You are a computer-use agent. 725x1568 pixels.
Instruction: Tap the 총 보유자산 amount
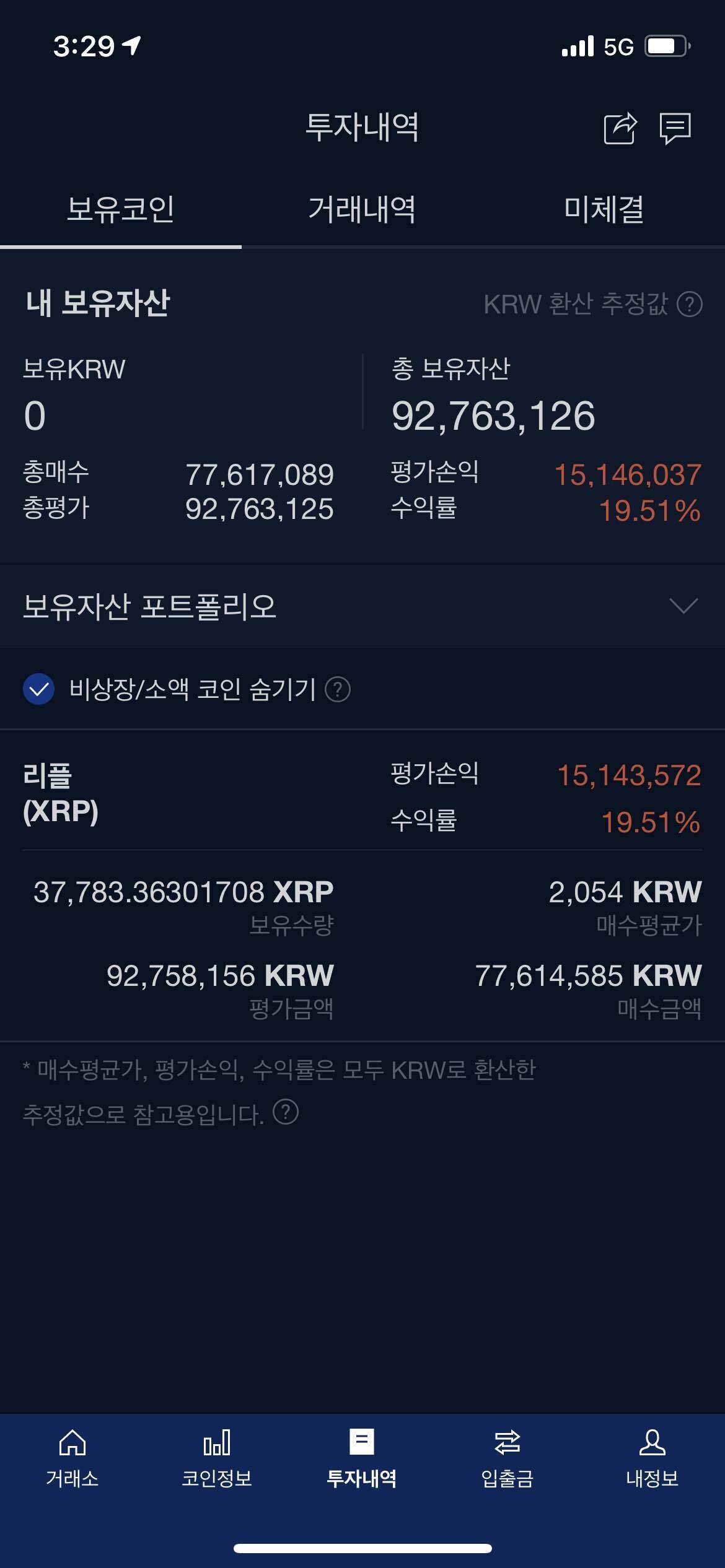[x=494, y=416]
